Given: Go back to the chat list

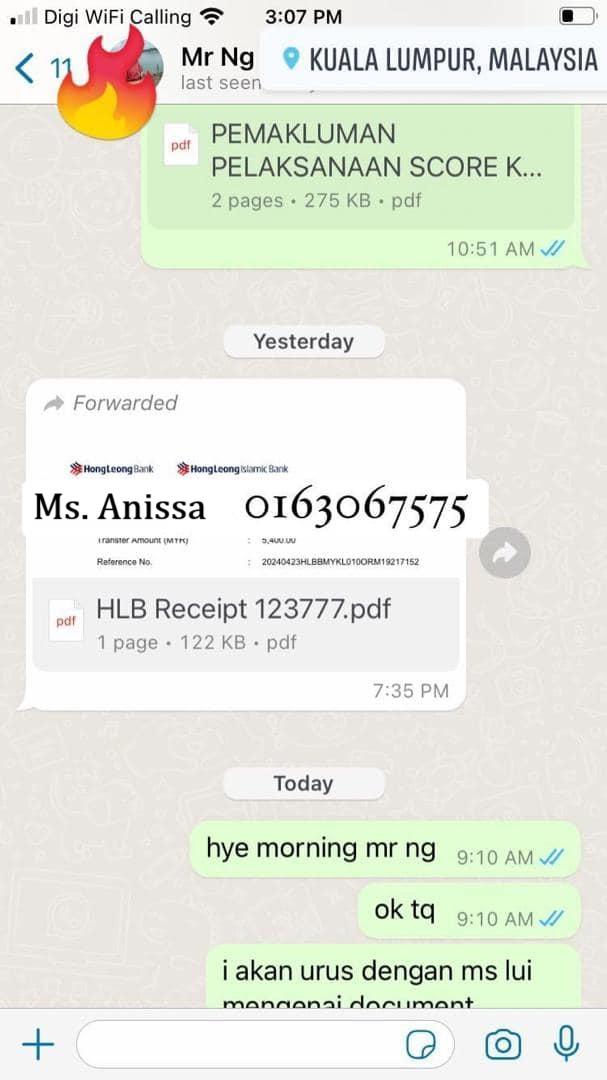Looking at the screenshot, I should [x=26, y=68].
